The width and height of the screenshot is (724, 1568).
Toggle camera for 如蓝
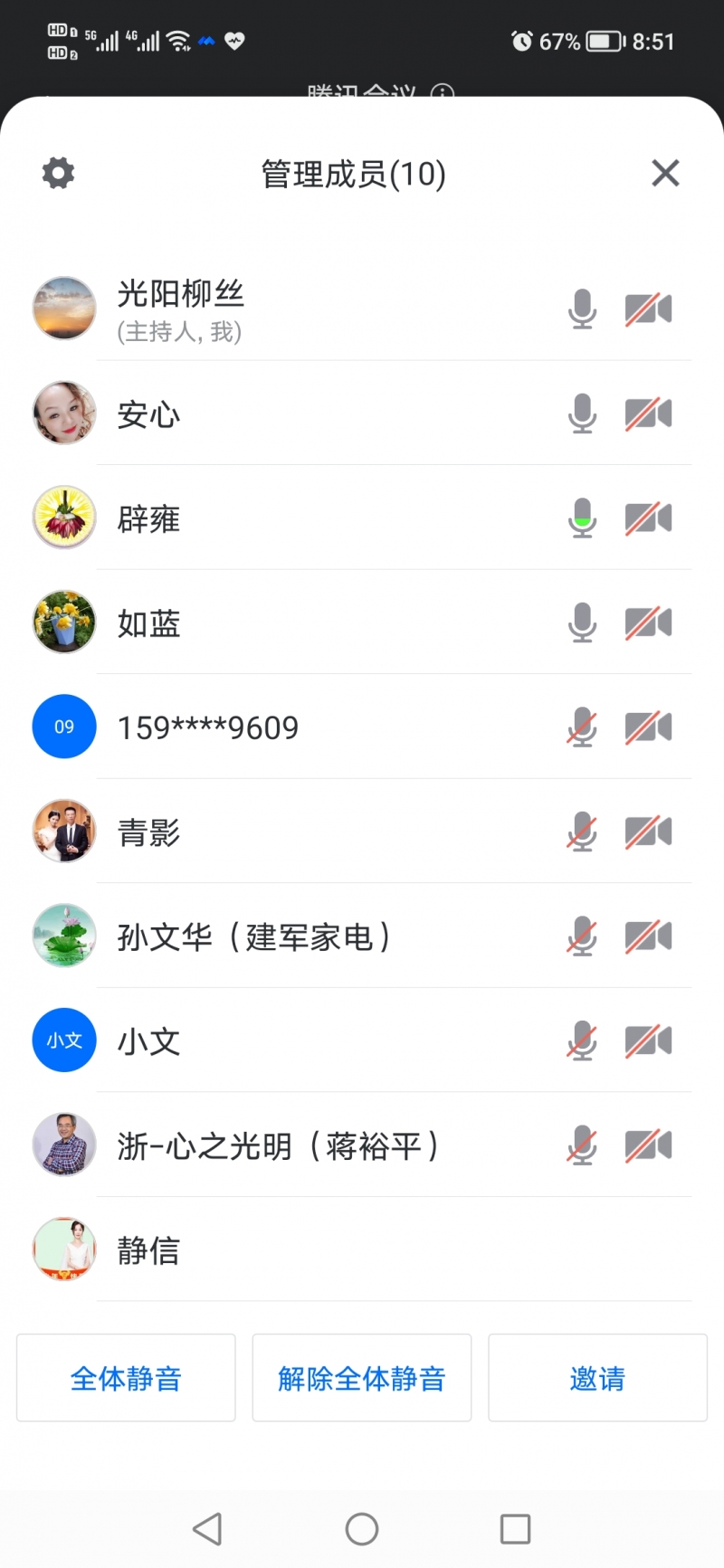point(648,623)
